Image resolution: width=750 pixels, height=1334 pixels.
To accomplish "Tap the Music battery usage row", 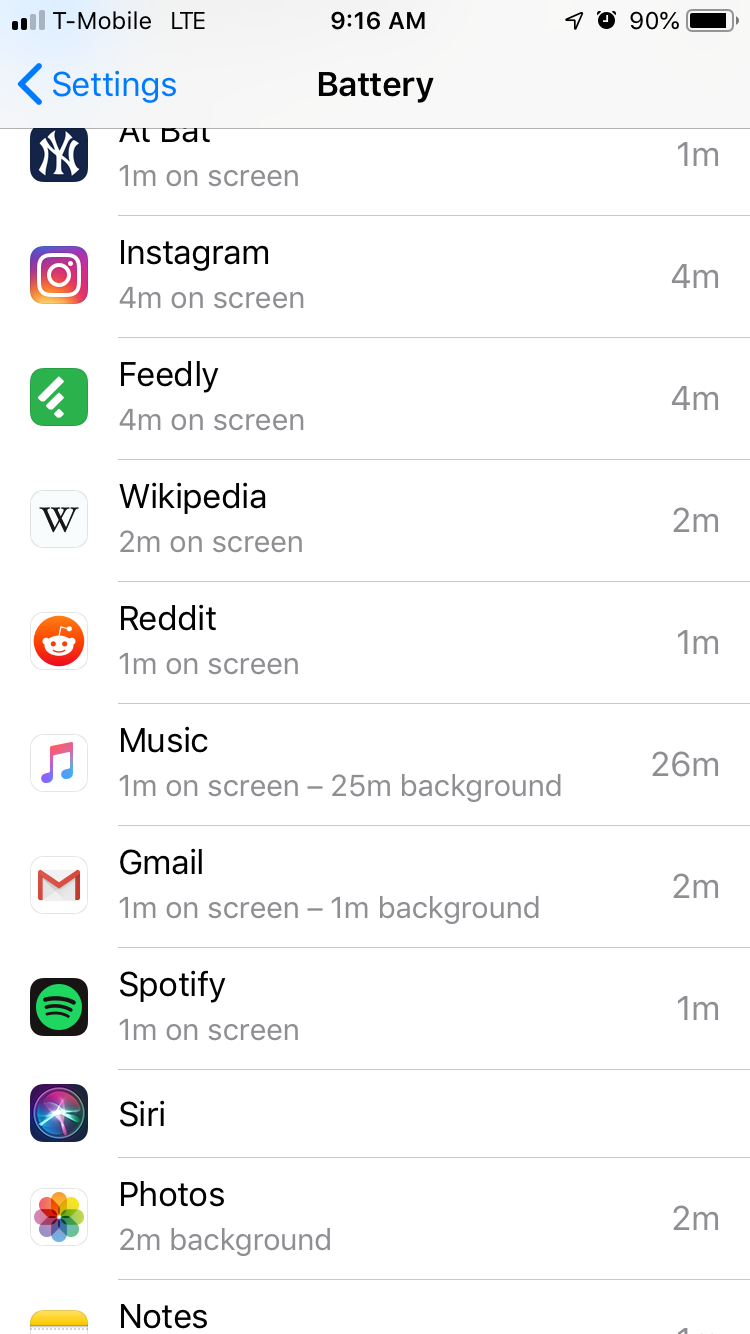I will [x=375, y=763].
